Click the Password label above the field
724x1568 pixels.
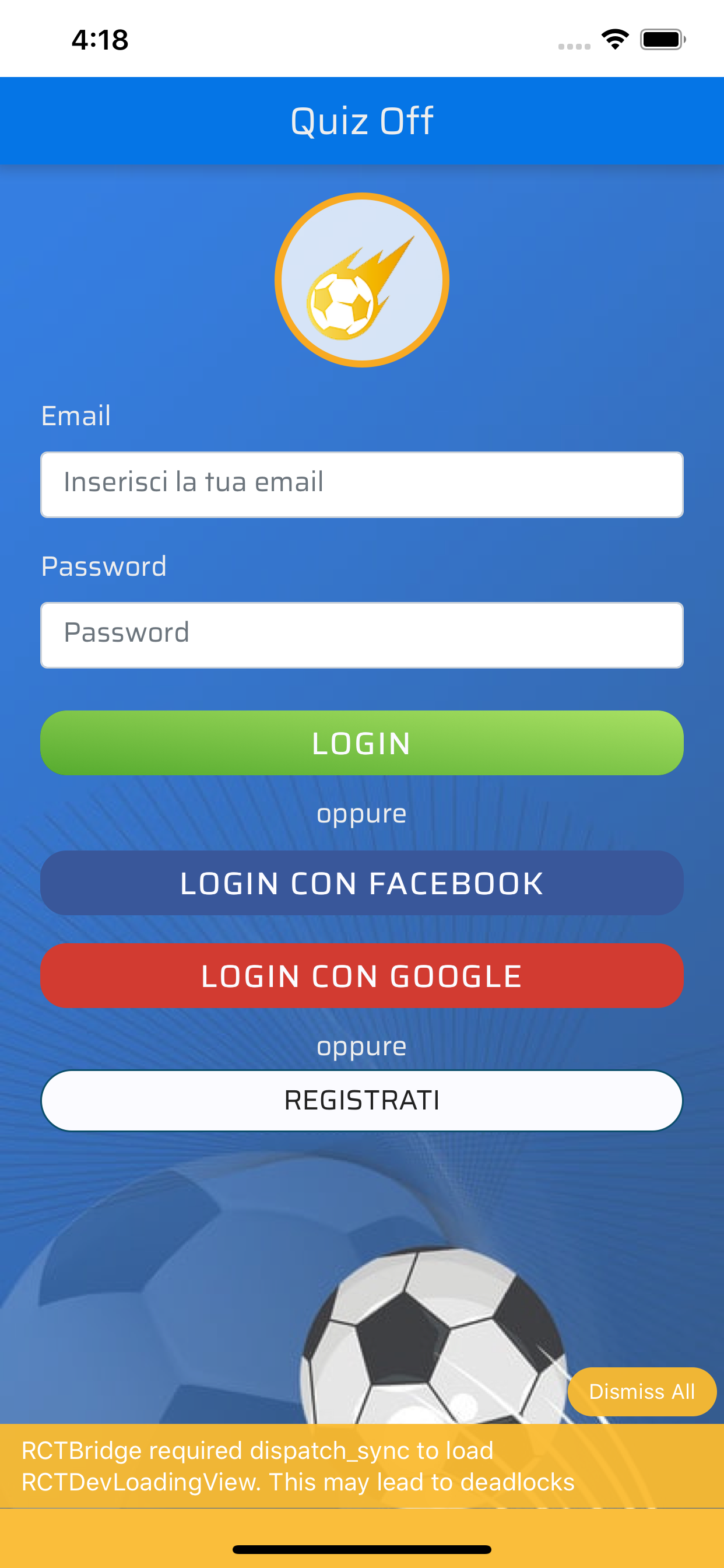click(x=104, y=565)
